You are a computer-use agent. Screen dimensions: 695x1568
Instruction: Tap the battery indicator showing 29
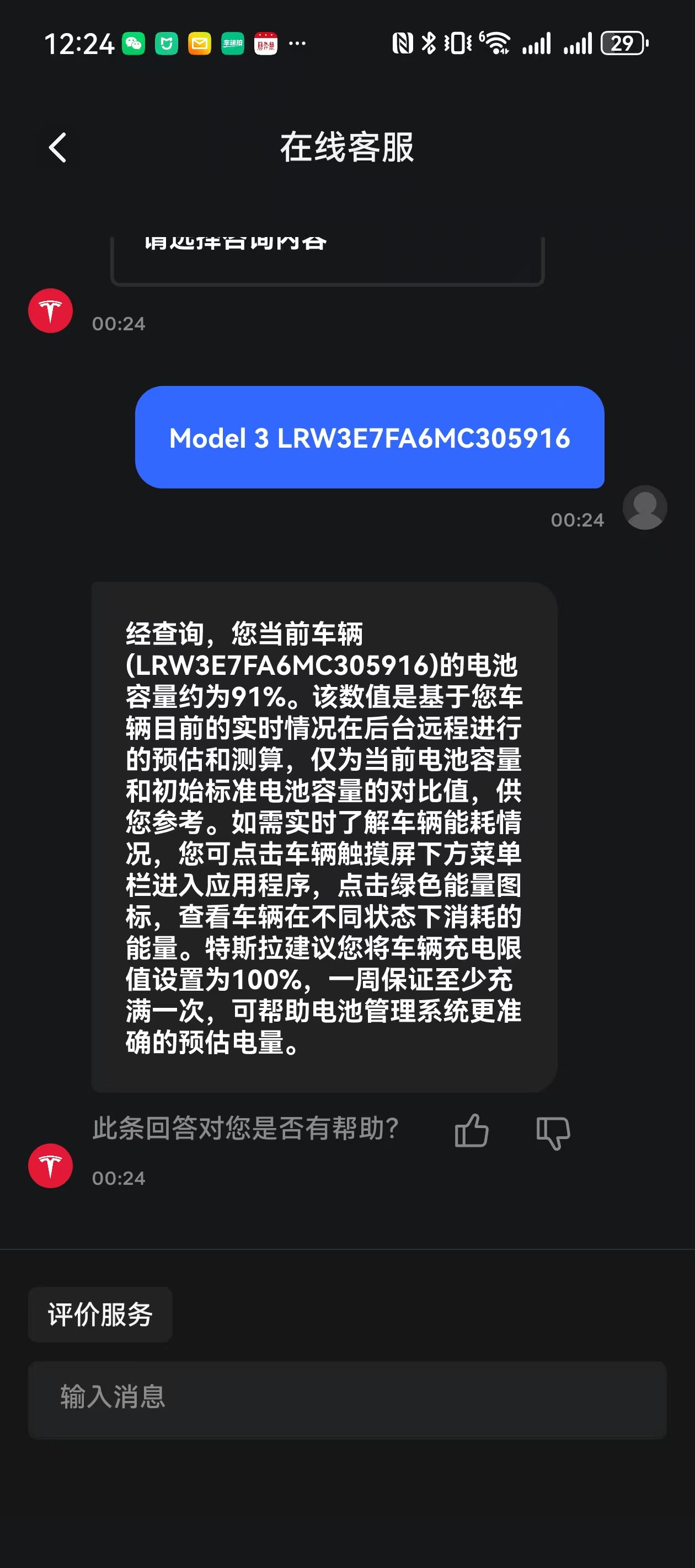coord(623,42)
